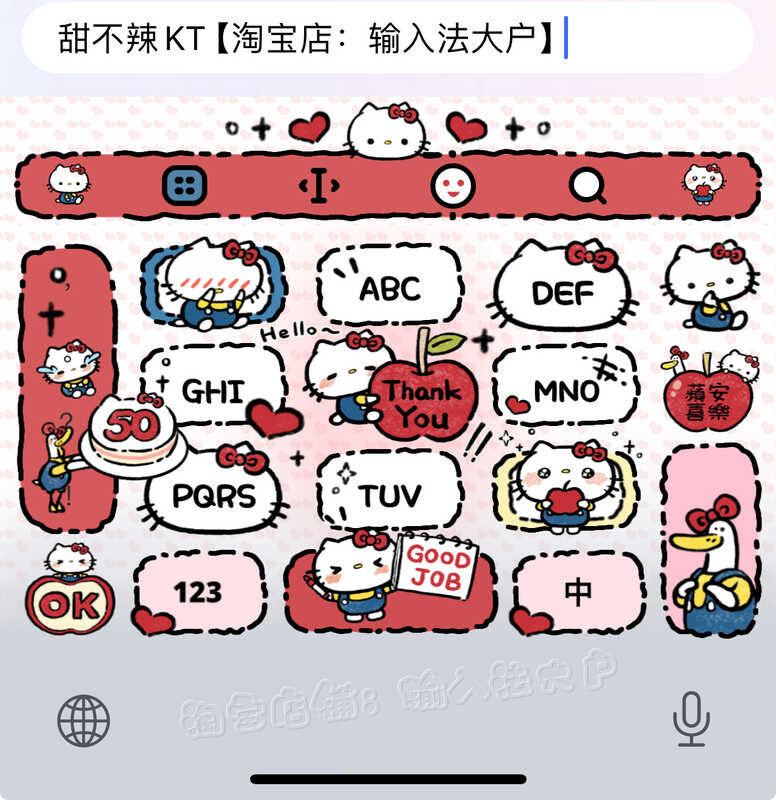Tap the OK apple key

(x=70, y=592)
